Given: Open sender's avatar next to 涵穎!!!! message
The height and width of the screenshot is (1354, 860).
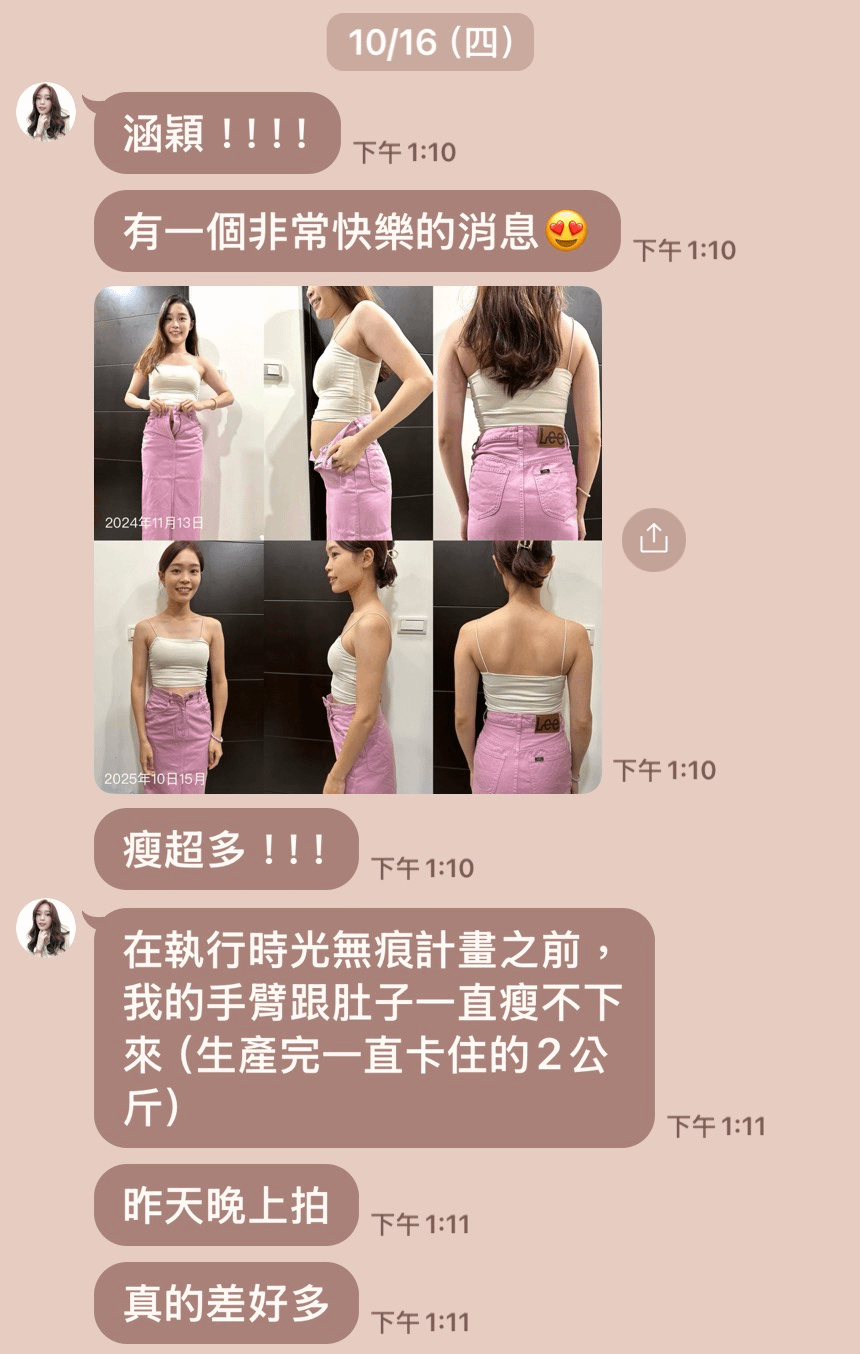Looking at the screenshot, I should (46, 112).
